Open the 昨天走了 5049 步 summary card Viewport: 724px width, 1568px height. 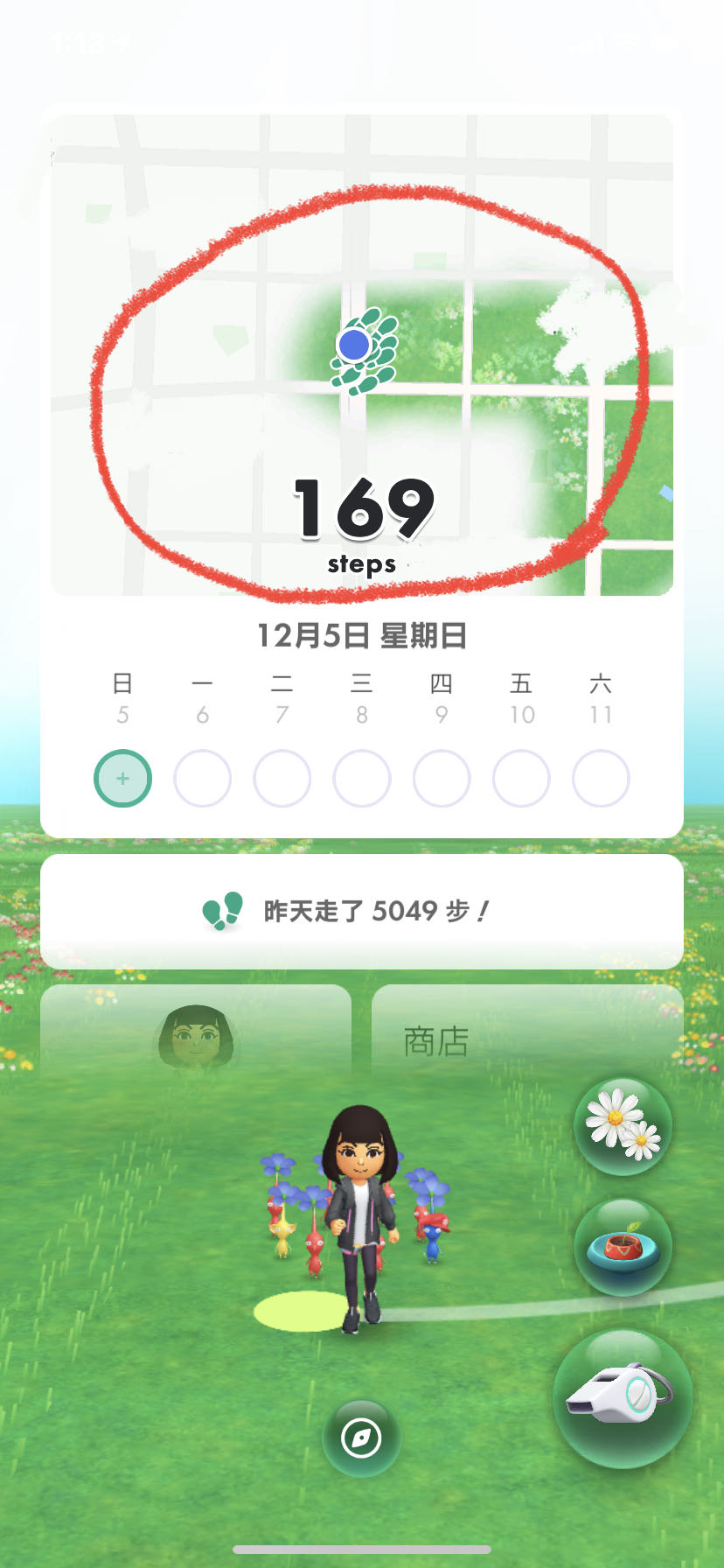362,911
